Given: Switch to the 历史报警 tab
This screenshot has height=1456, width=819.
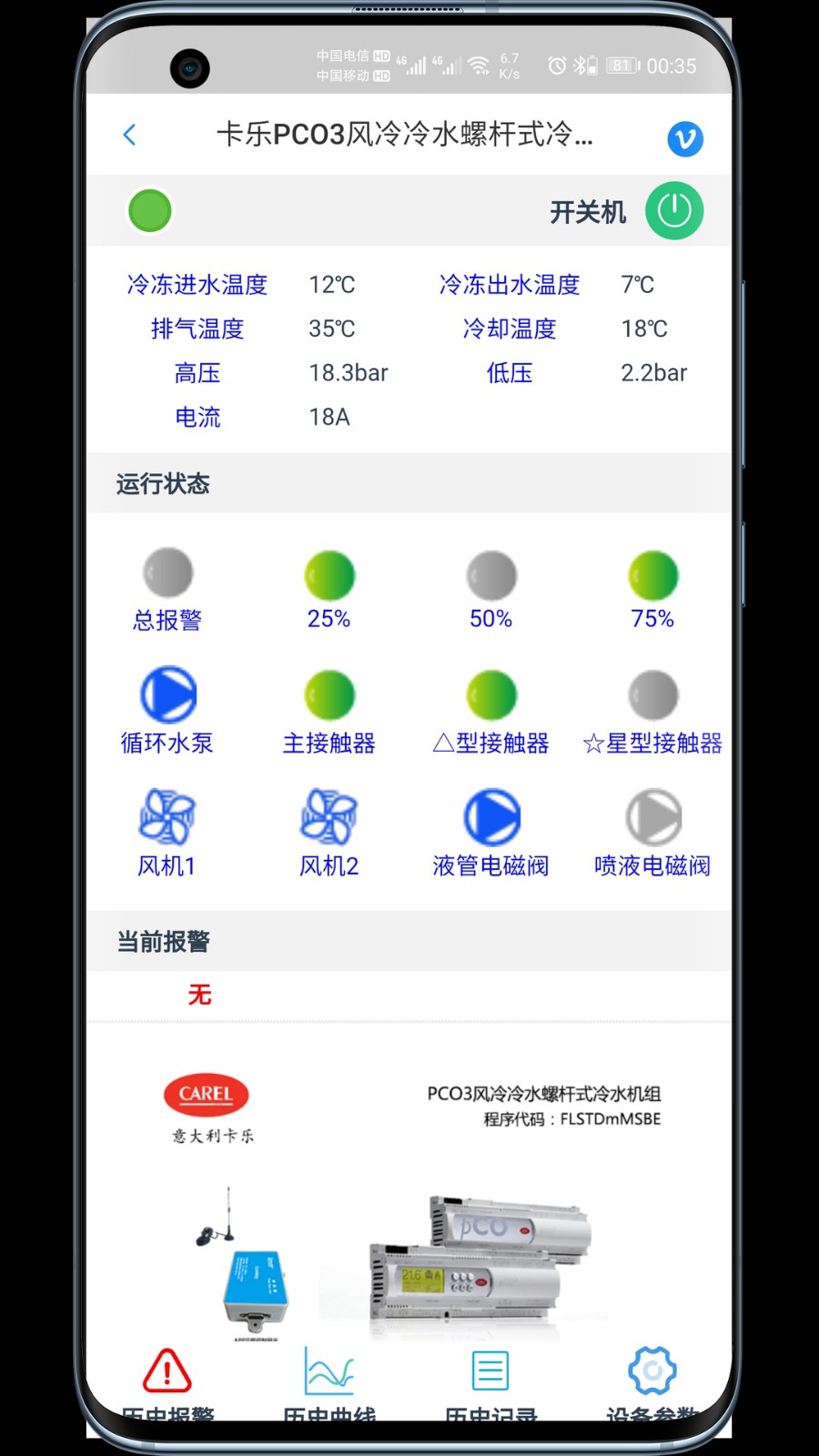Looking at the screenshot, I should (x=167, y=1370).
